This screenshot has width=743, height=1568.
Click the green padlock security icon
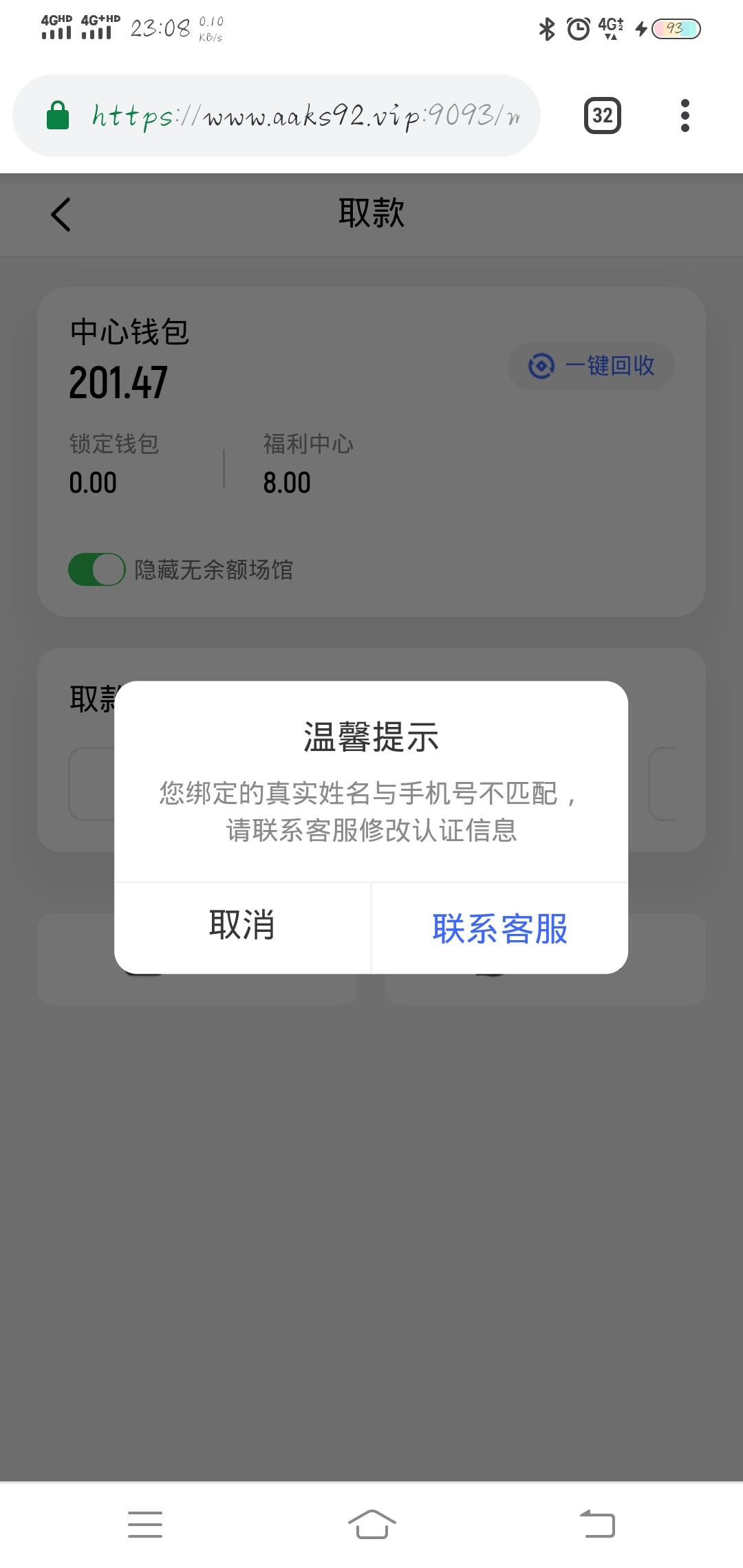point(58,116)
